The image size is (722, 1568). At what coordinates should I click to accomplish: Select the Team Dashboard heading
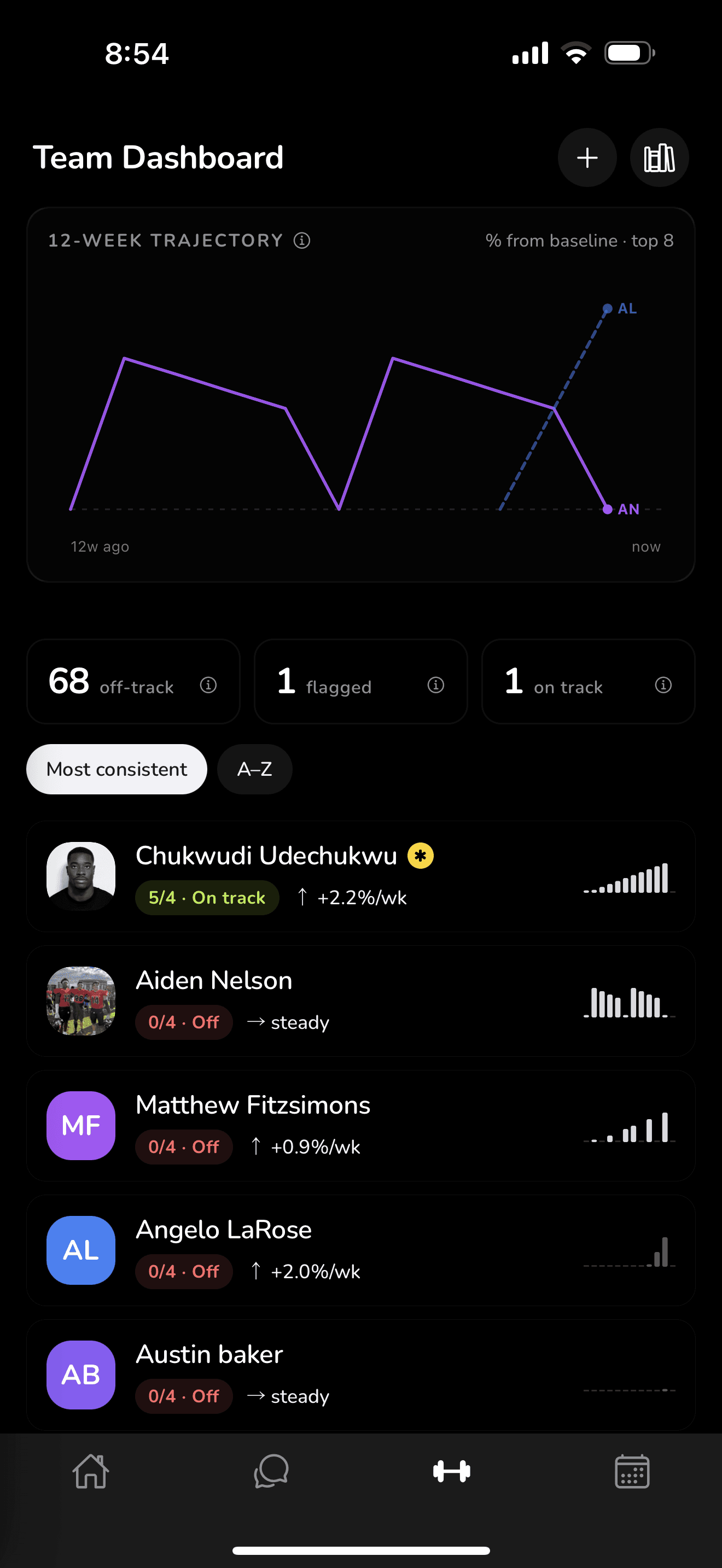click(x=159, y=157)
